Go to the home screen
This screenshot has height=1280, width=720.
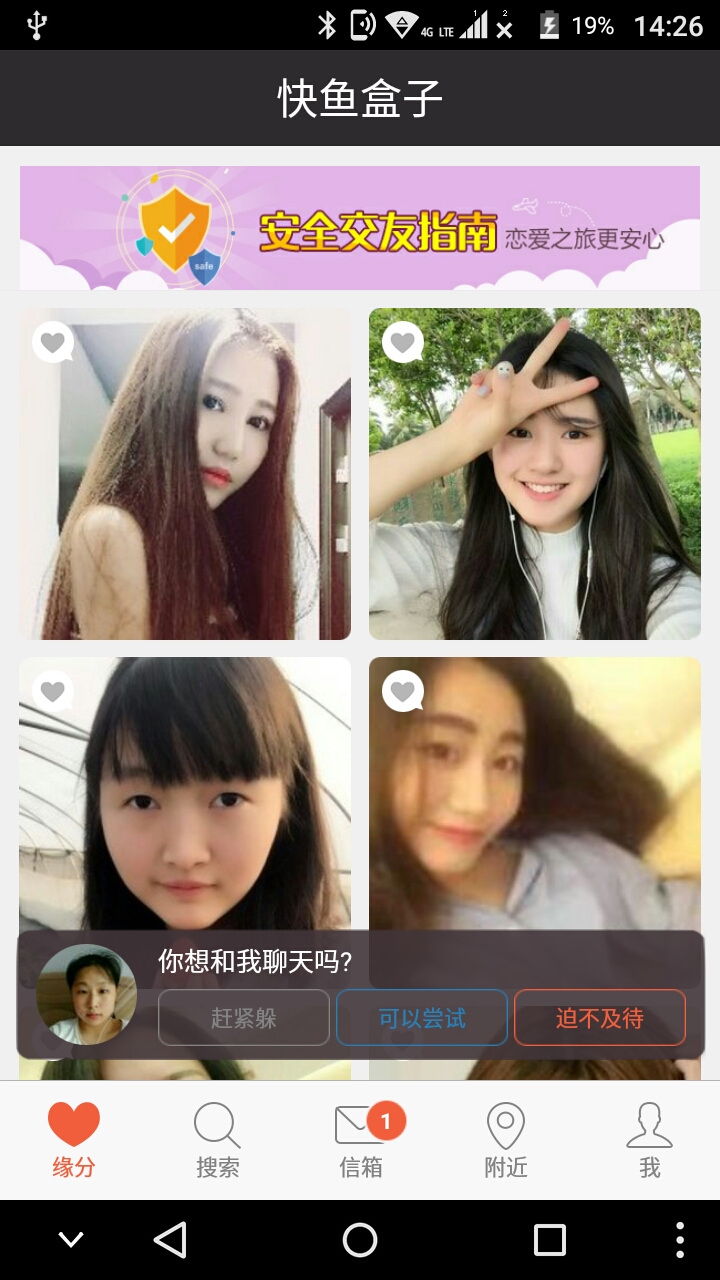360,1240
